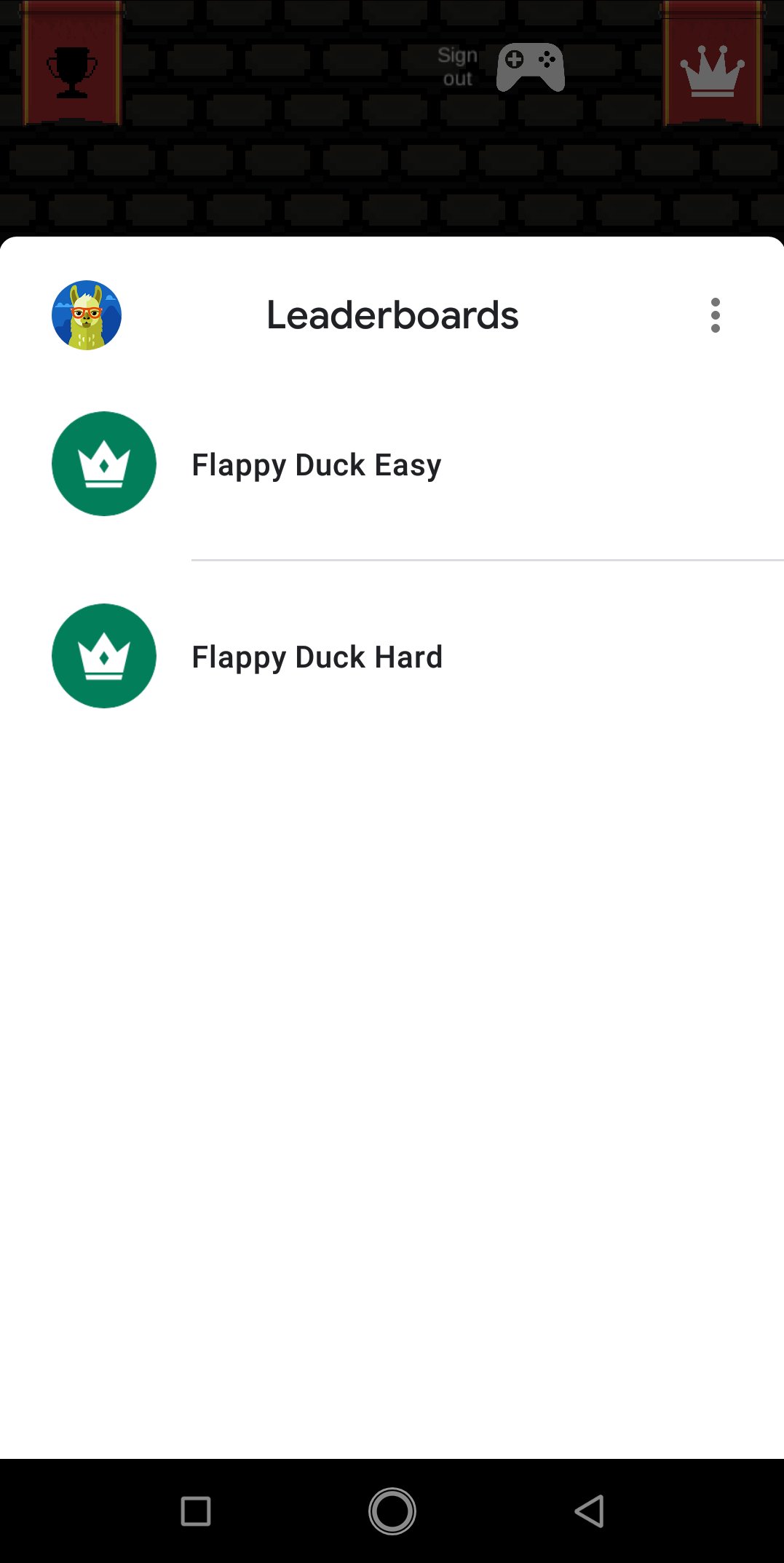Screen dimensions: 784x1563
Task: Open recent apps from the navigation bar
Action: (x=195, y=1511)
